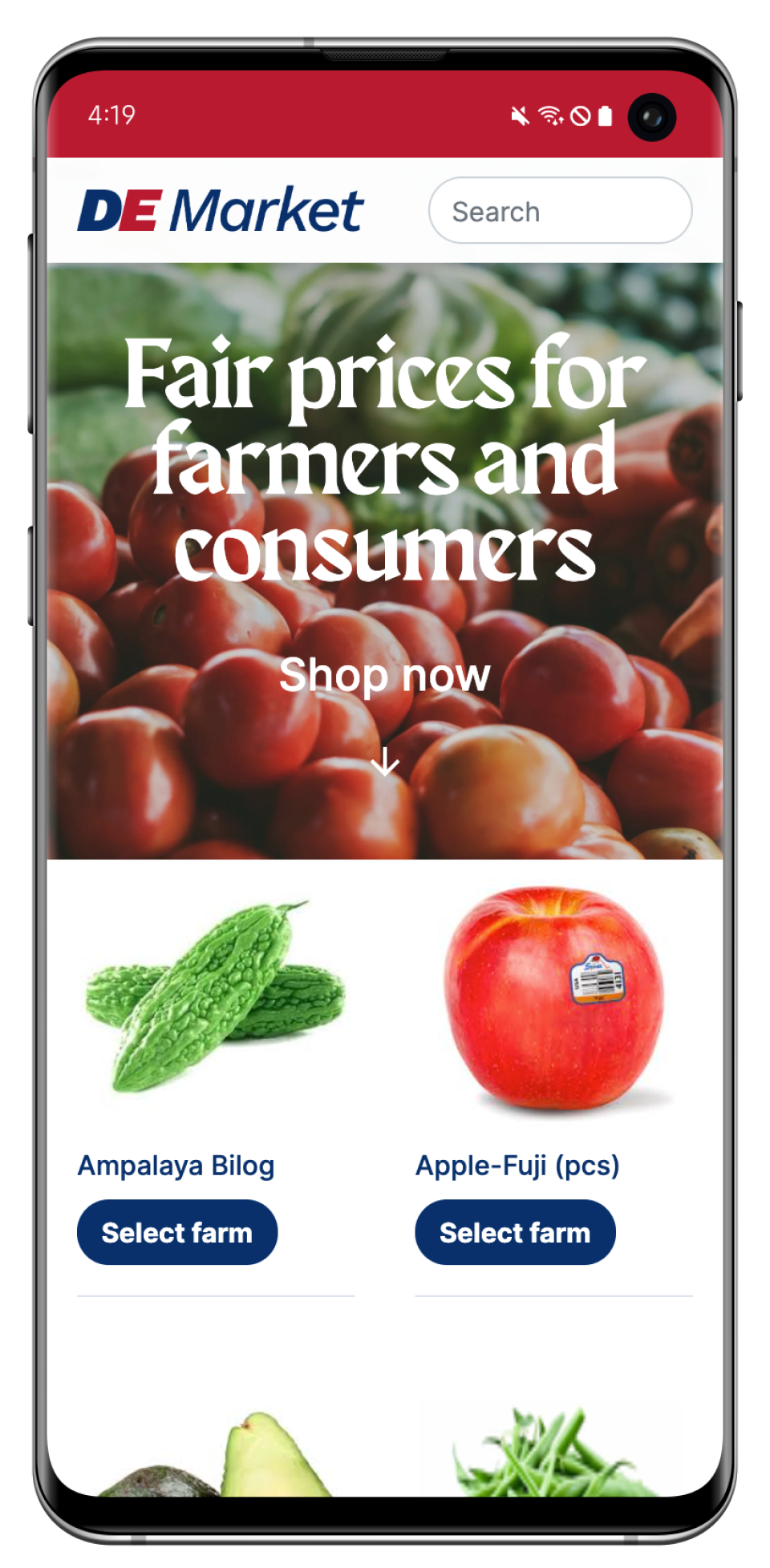Open the green beans product tile
Viewport: 770px width, 1568px height.
pyautogui.click(x=552, y=1455)
